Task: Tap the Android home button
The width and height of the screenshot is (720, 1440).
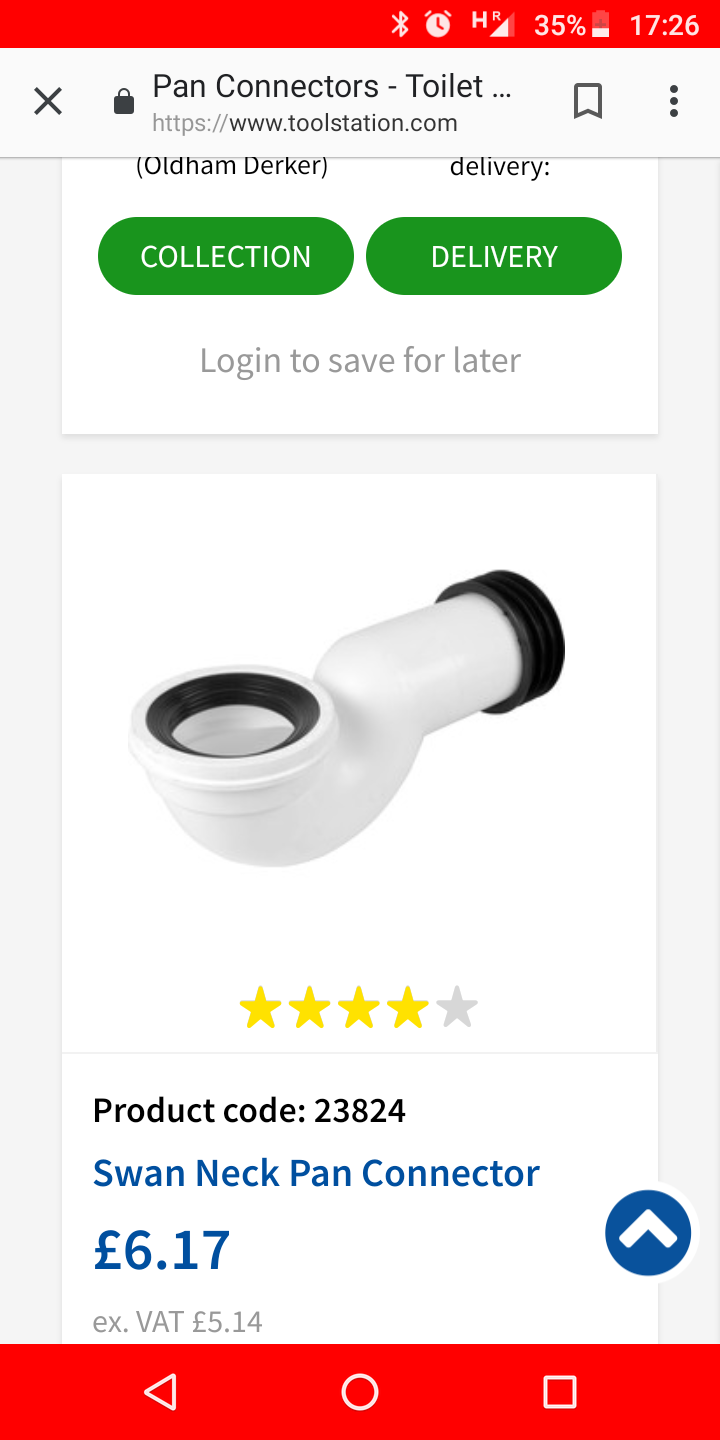Action: click(x=360, y=1391)
